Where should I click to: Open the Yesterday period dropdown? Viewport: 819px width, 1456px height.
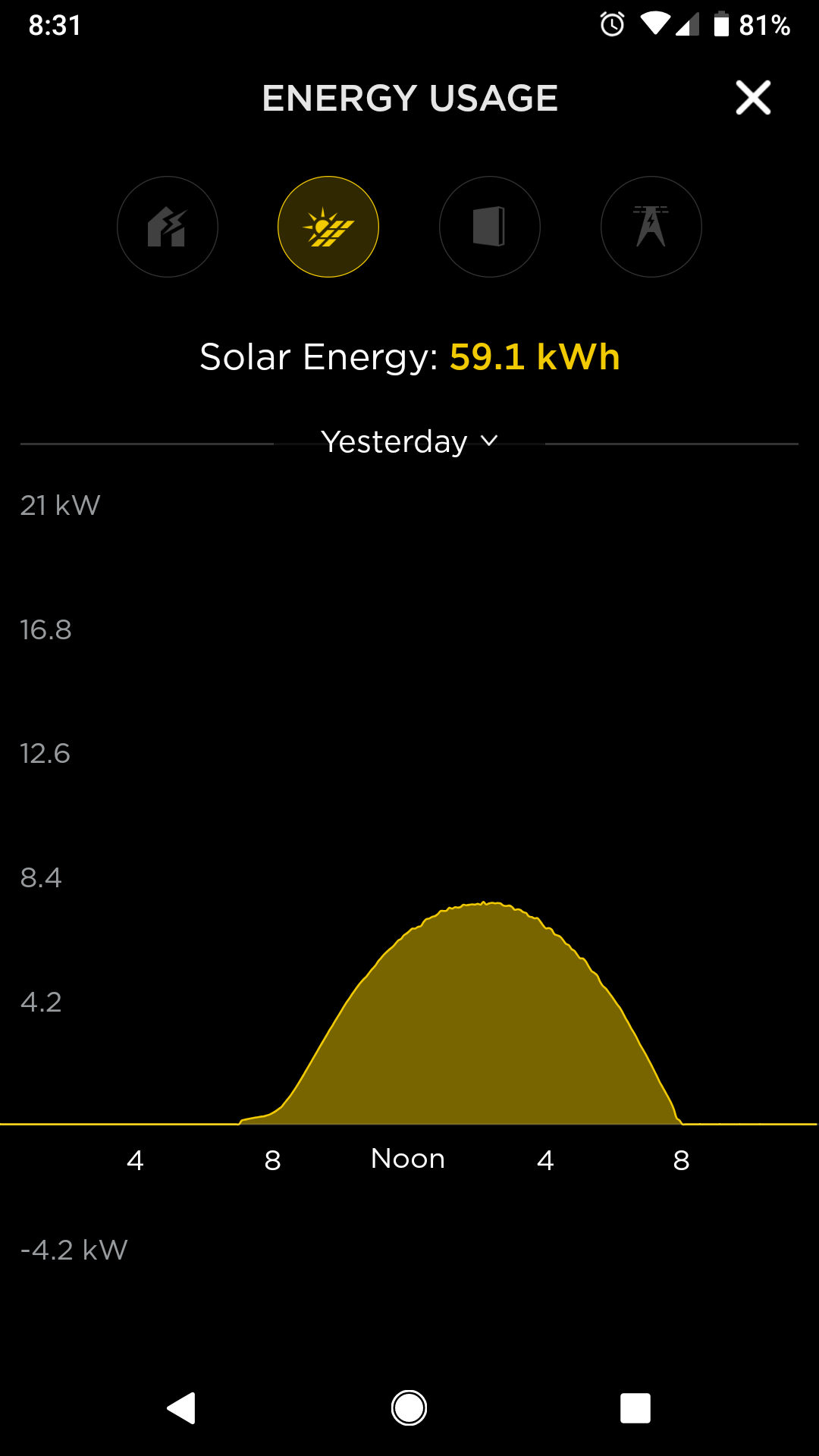[x=409, y=441]
